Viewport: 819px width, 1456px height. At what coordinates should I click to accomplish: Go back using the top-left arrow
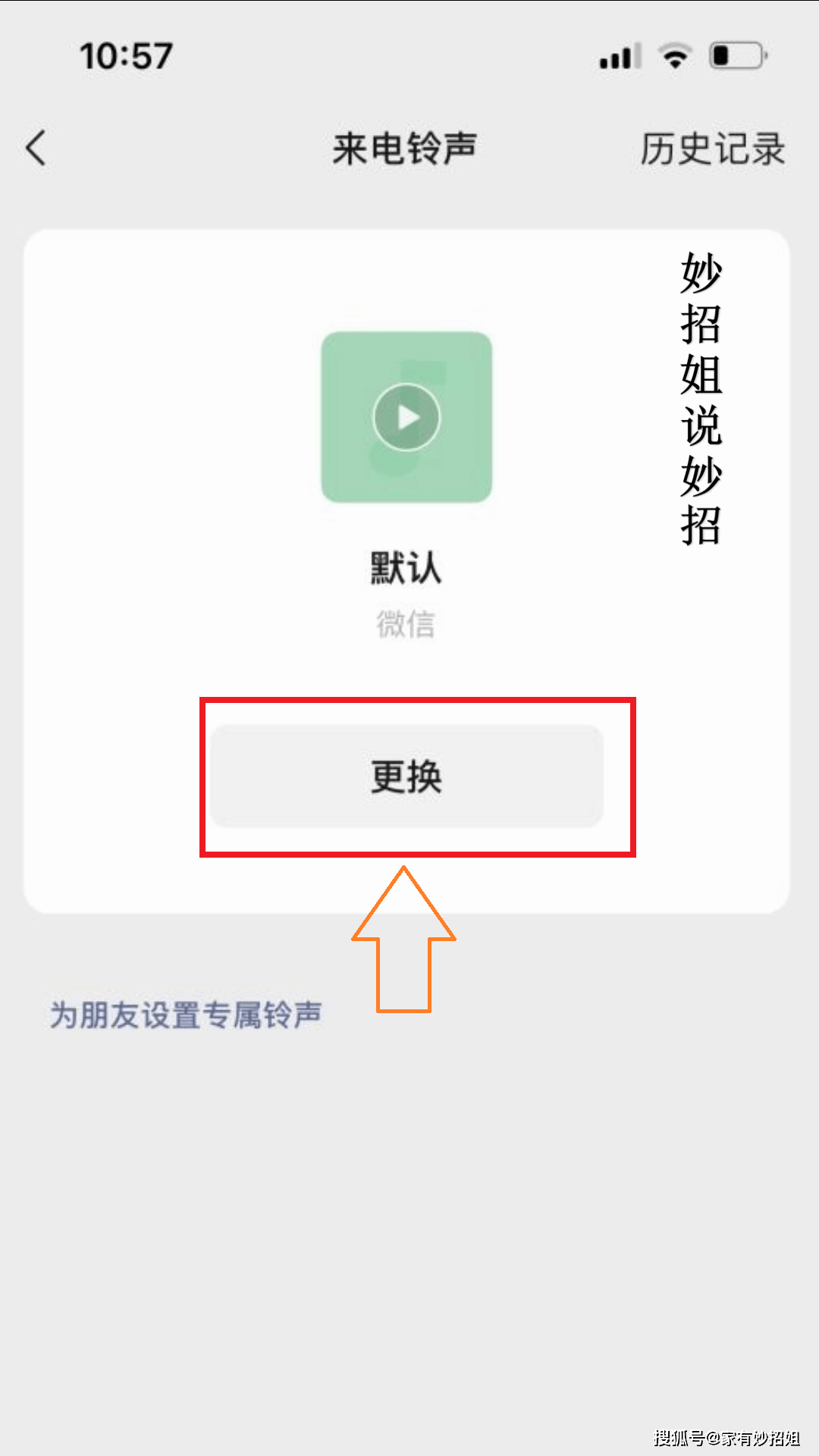point(36,148)
